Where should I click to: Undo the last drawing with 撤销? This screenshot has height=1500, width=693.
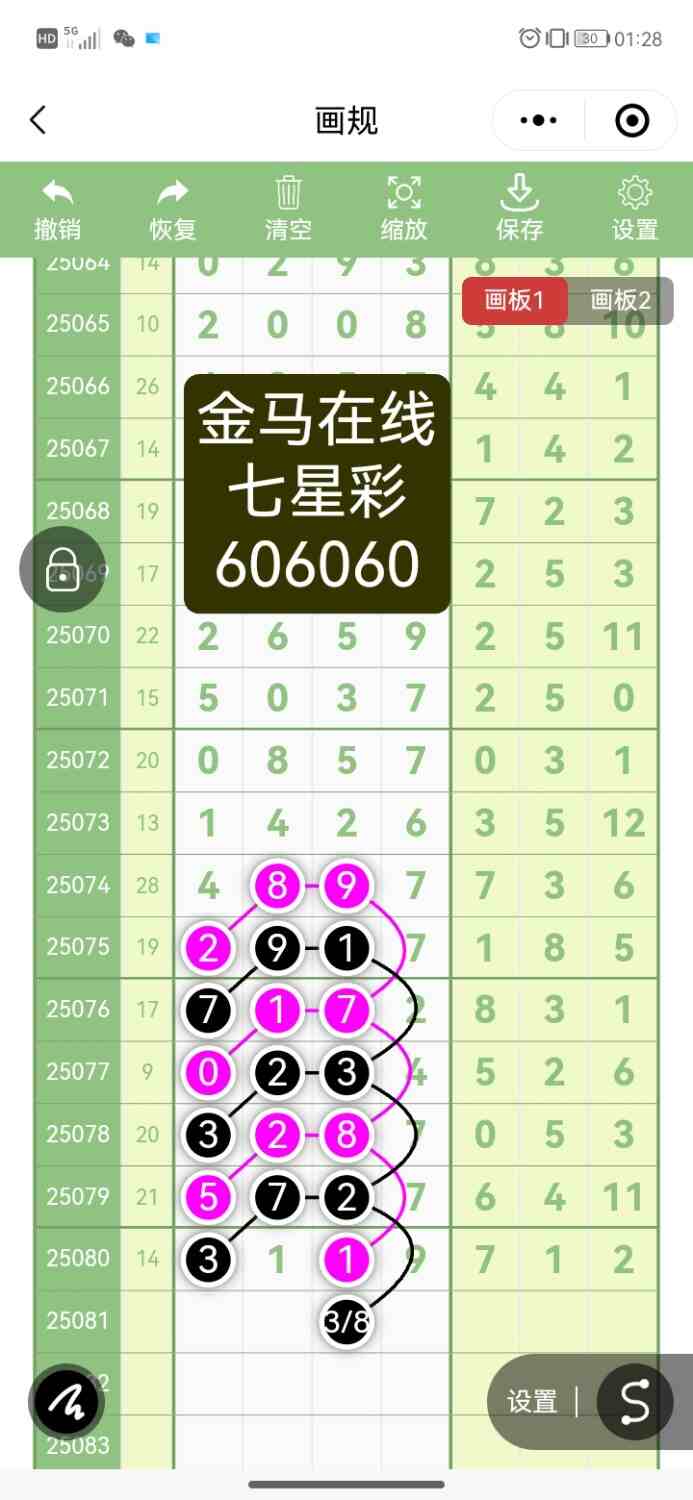[x=58, y=208]
